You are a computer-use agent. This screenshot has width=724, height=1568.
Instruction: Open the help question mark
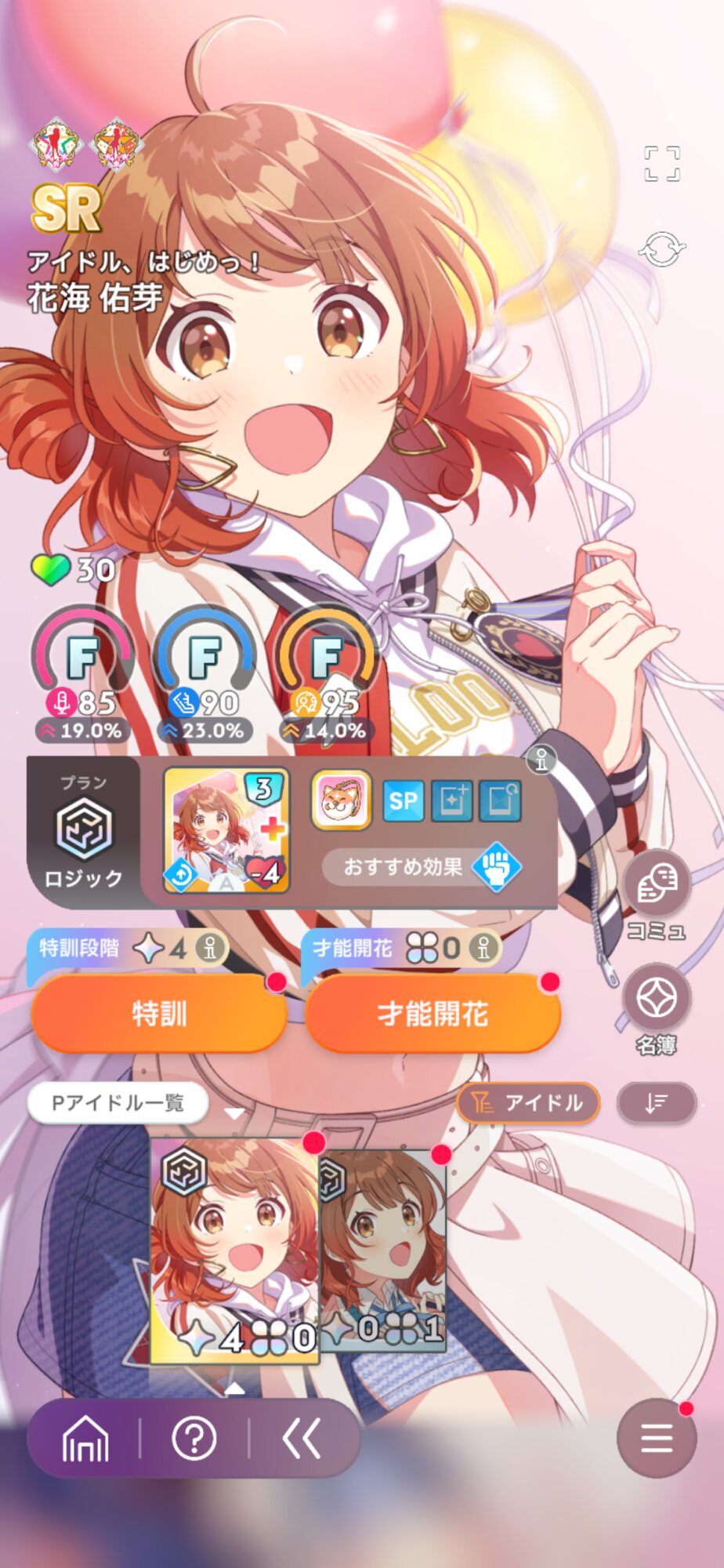click(x=194, y=1439)
